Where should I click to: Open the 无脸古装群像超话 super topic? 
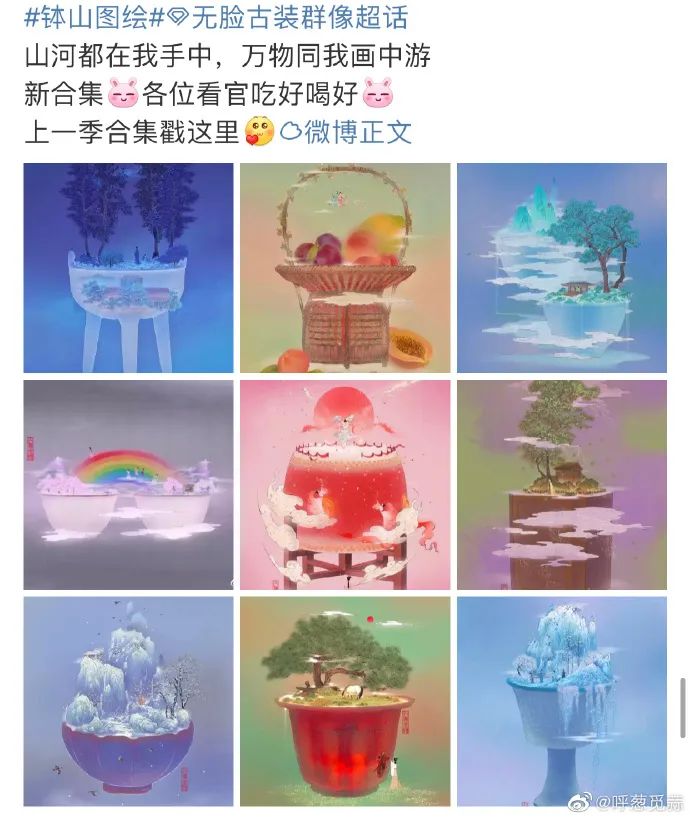[295, 17]
